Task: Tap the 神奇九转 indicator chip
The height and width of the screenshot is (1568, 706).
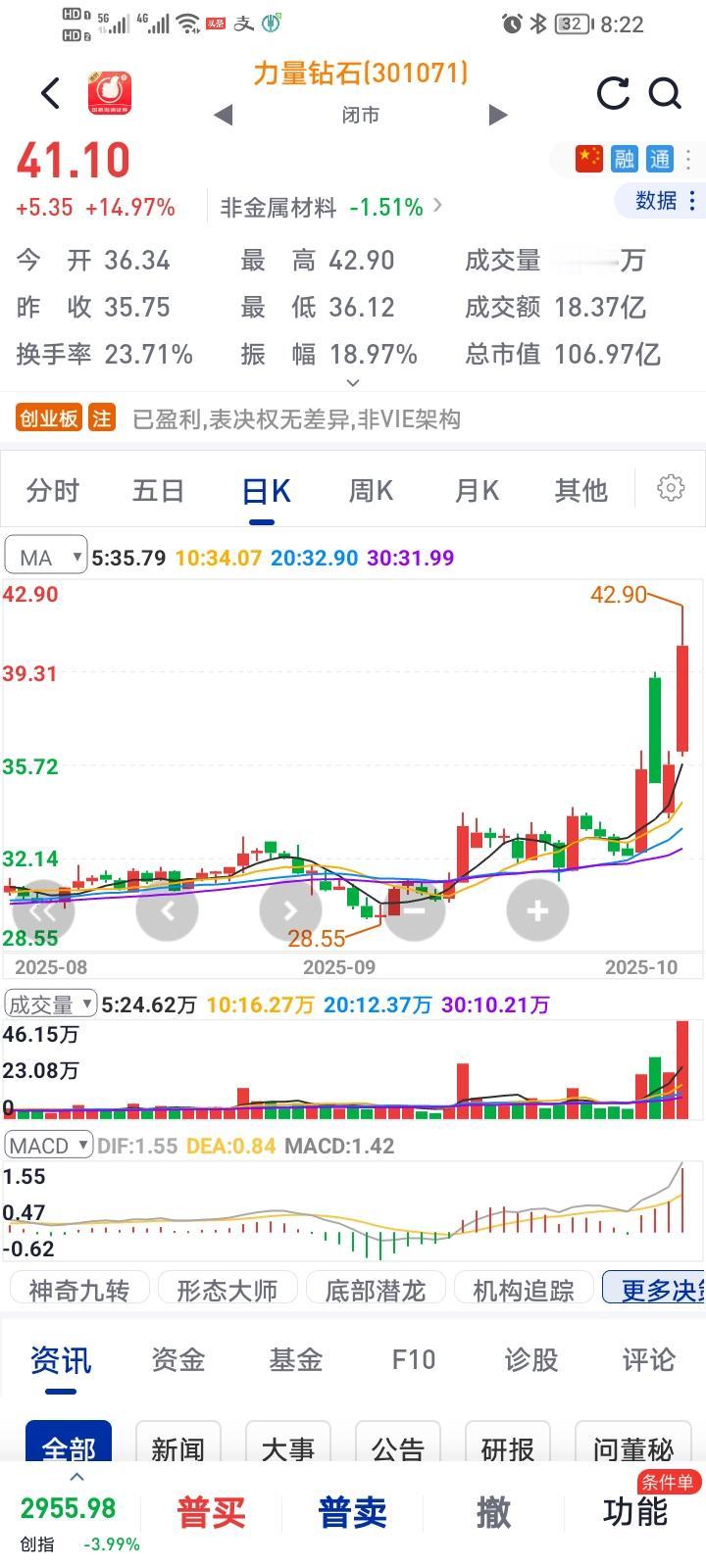Action: pos(79,1290)
